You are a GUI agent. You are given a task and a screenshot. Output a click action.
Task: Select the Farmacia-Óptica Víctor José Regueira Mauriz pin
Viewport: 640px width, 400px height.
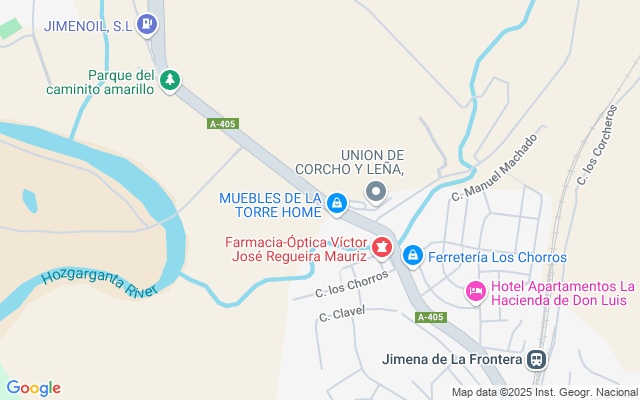(382, 246)
